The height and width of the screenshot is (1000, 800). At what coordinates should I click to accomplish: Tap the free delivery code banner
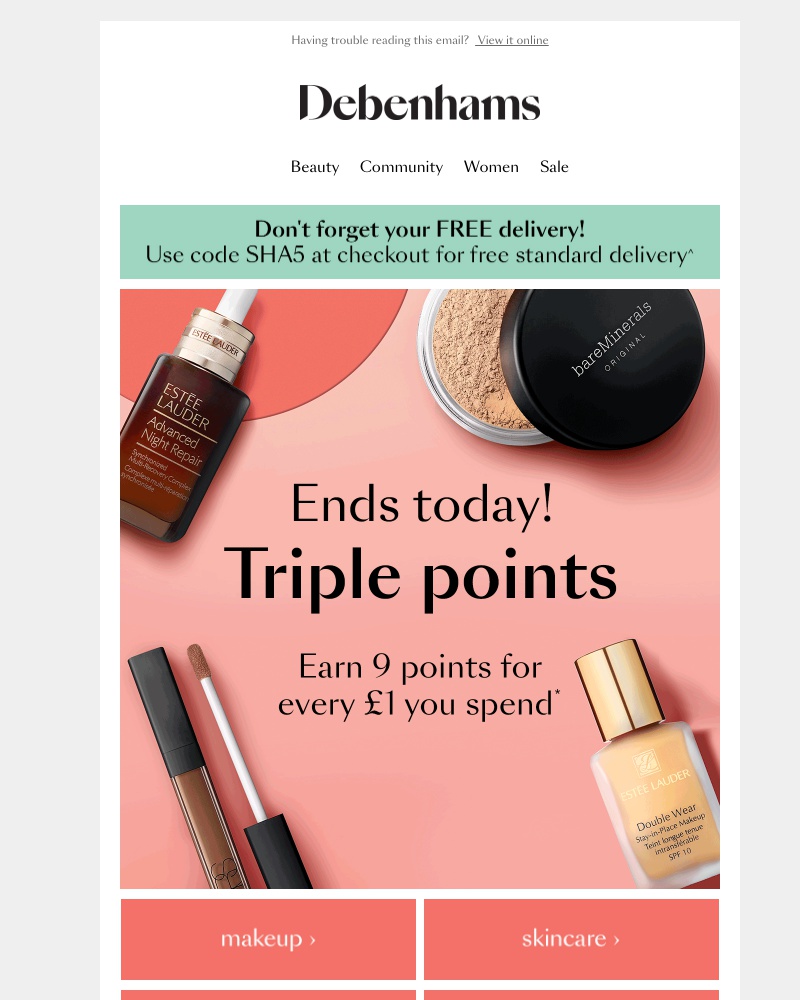pyautogui.click(x=420, y=242)
